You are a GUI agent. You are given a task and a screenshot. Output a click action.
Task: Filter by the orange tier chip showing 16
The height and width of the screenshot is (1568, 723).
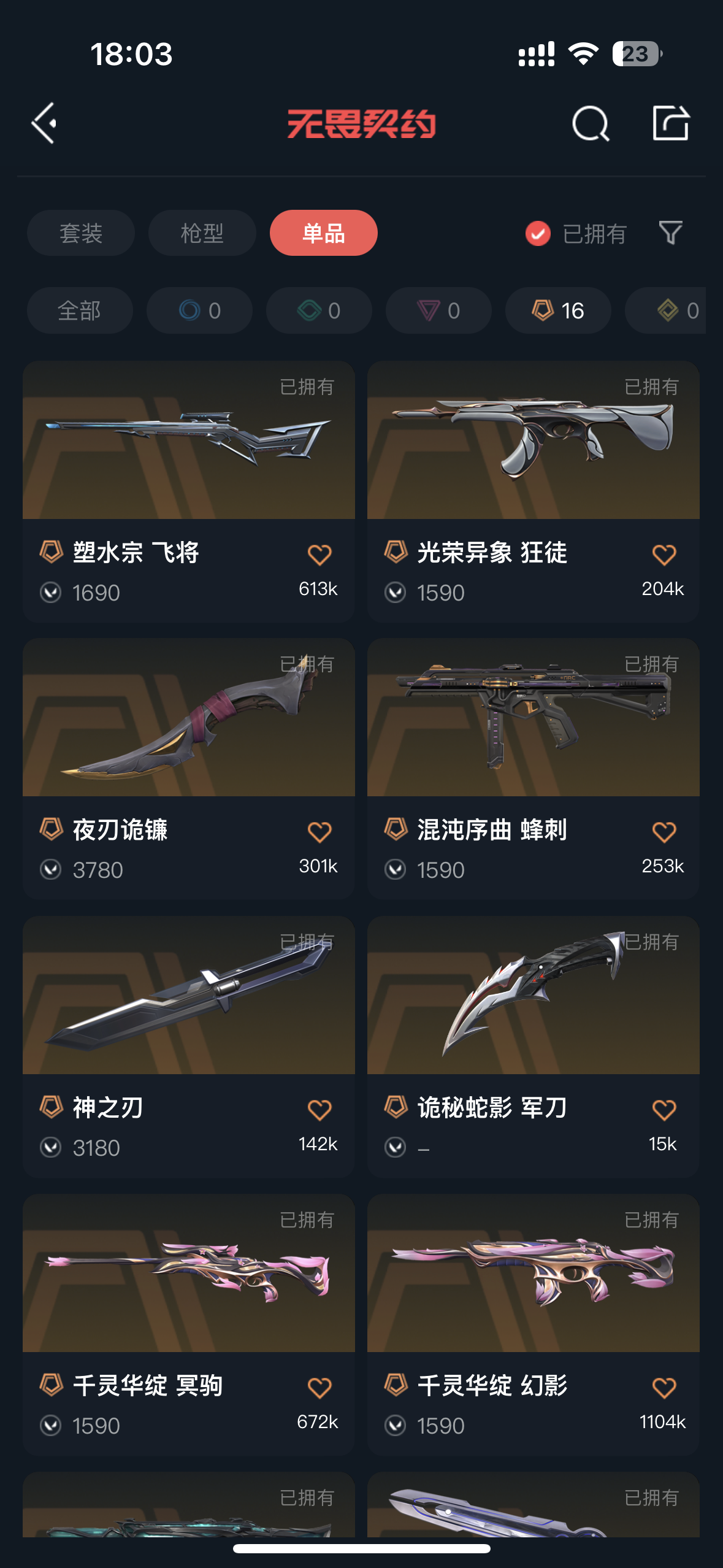coord(557,310)
